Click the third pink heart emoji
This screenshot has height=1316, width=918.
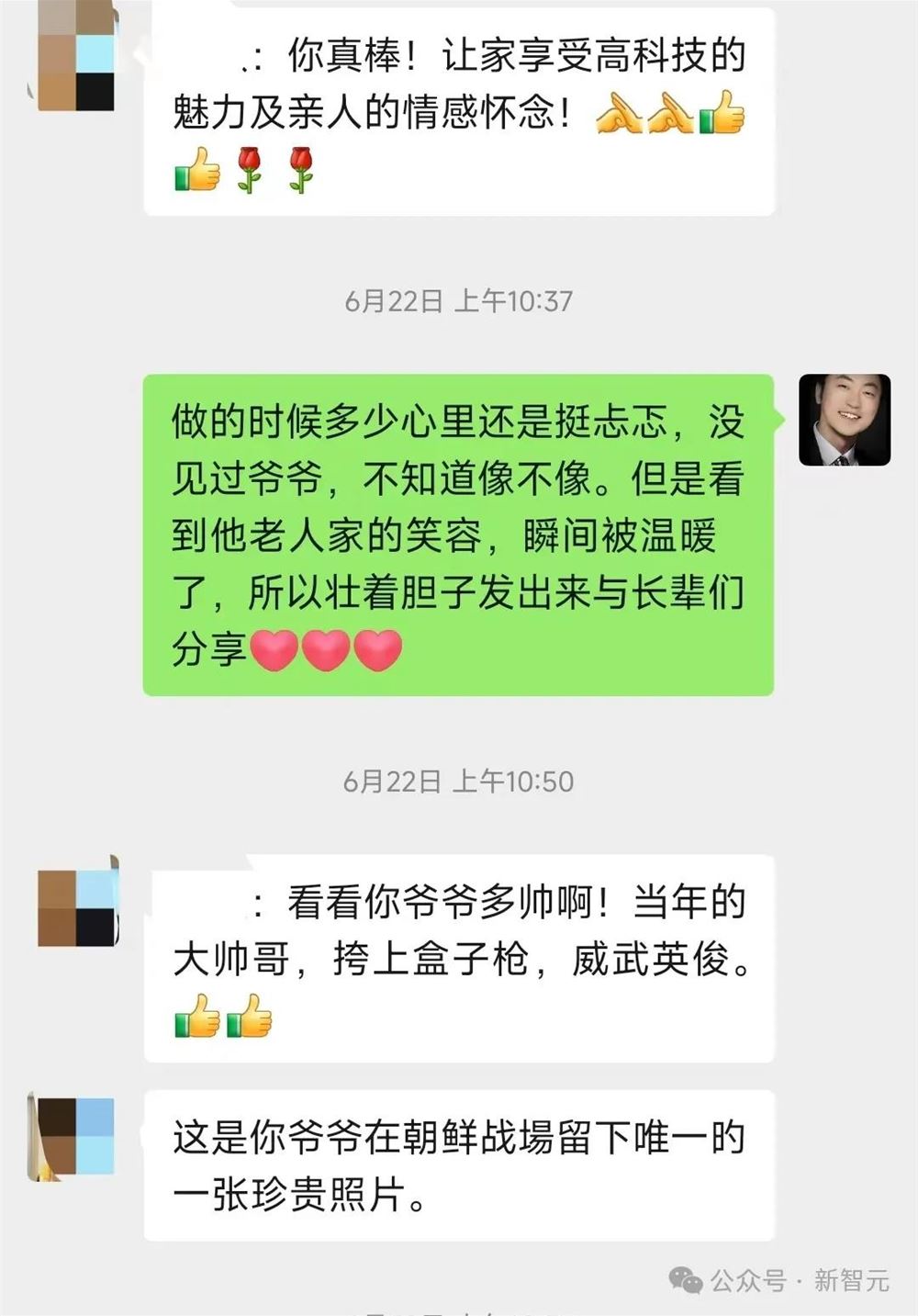coord(379,652)
